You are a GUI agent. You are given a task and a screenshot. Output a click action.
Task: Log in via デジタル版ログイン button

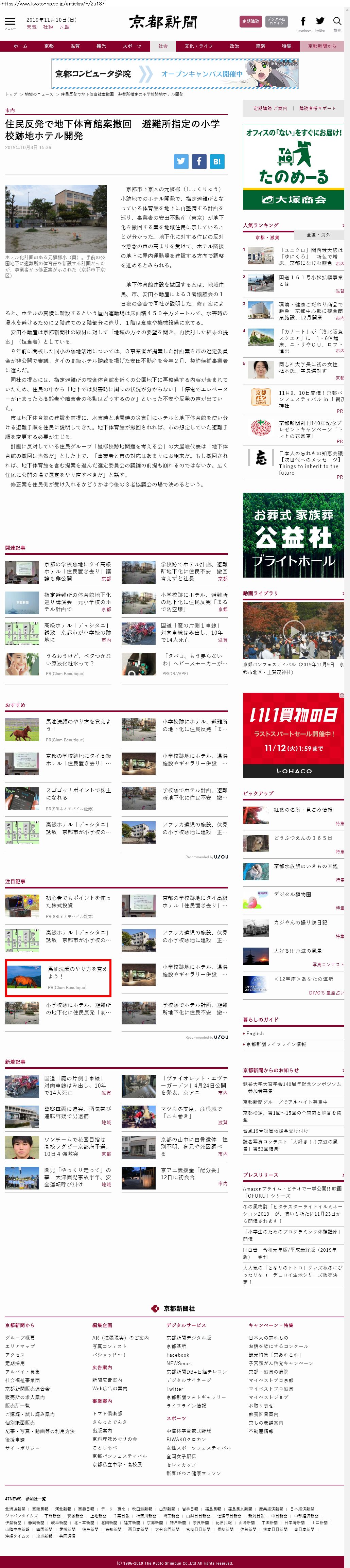pos(276,21)
